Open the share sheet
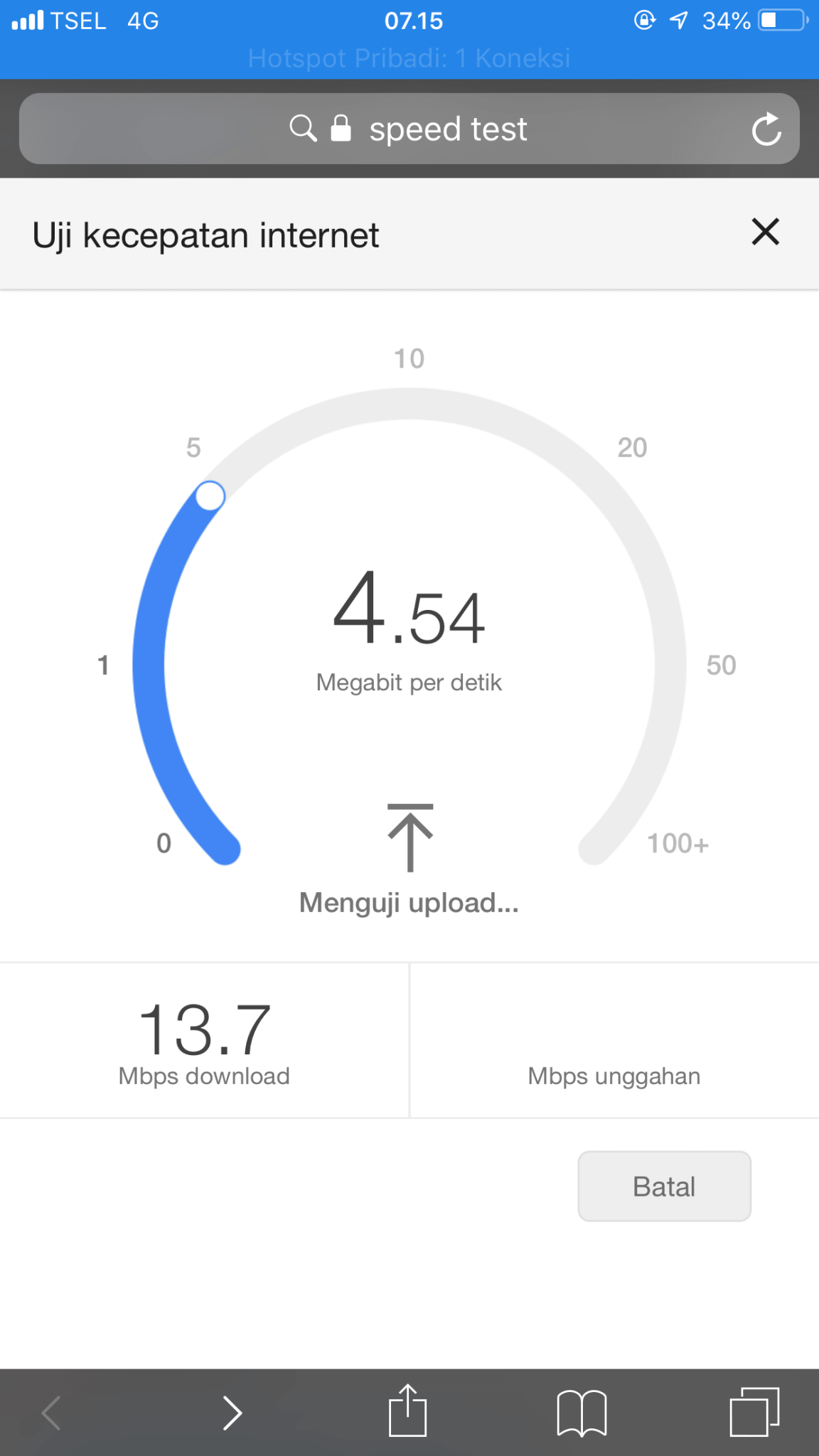Screen dimensions: 819x1456 407,1410
